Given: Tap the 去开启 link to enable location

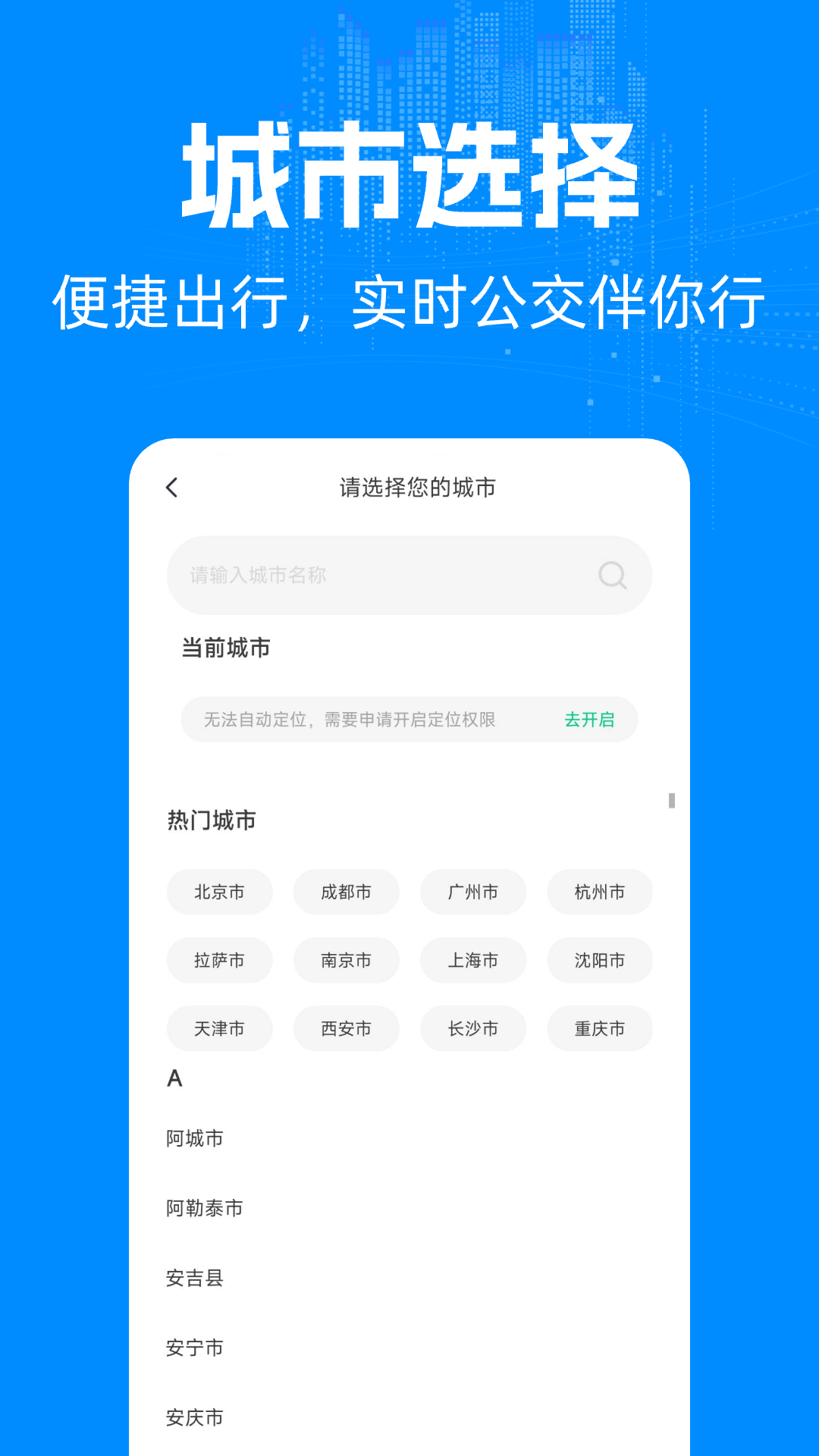Looking at the screenshot, I should 589,719.
